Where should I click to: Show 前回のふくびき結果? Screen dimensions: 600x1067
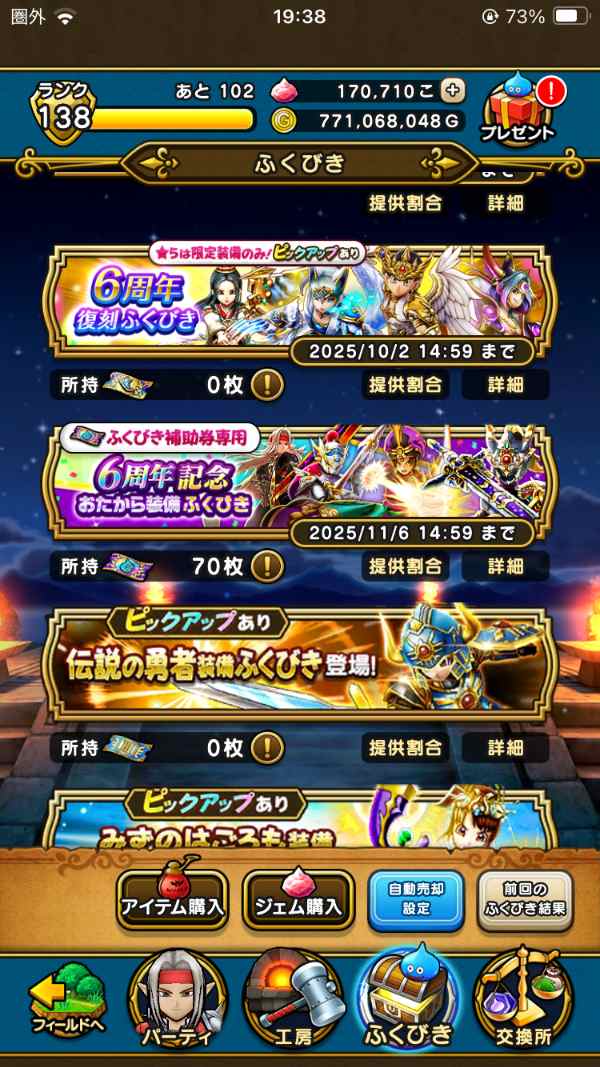click(x=525, y=898)
